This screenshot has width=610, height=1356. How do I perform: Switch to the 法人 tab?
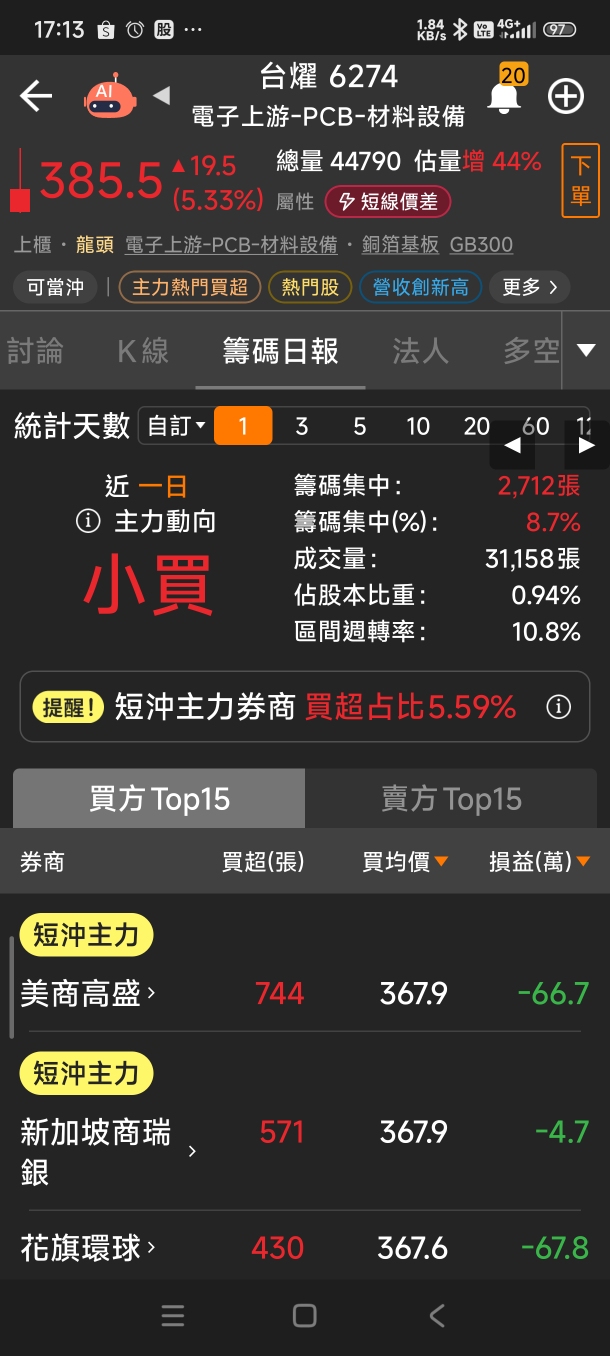pyautogui.click(x=420, y=351)
